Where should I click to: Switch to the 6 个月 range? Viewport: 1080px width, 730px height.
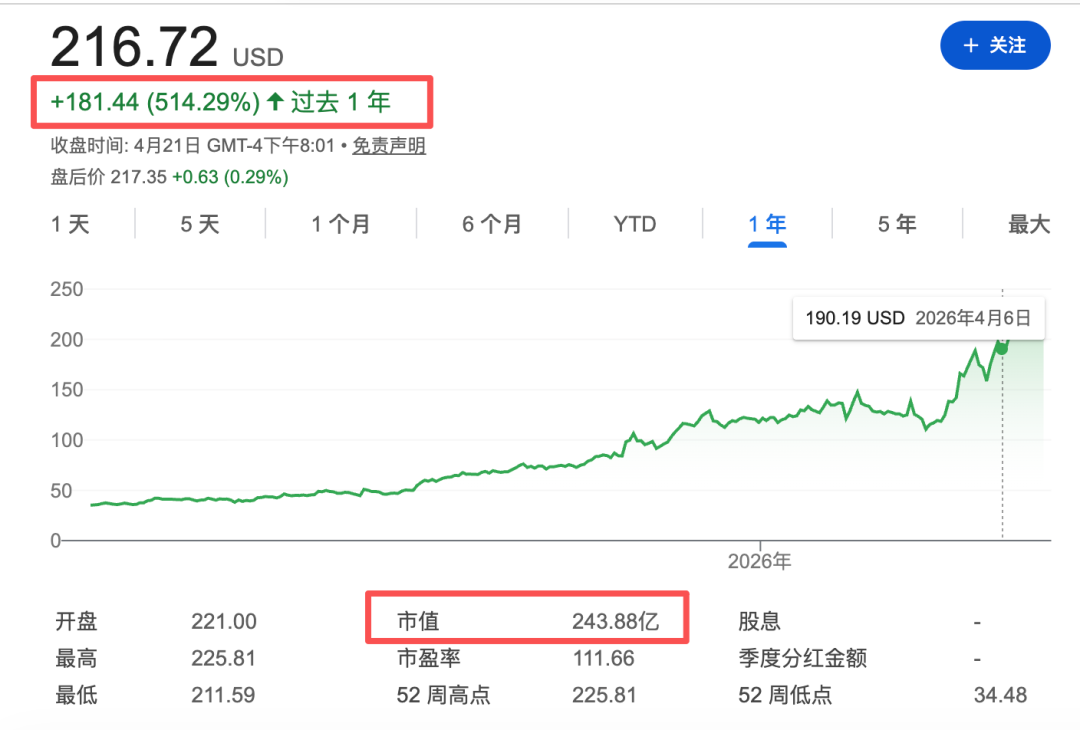(491, 224)
